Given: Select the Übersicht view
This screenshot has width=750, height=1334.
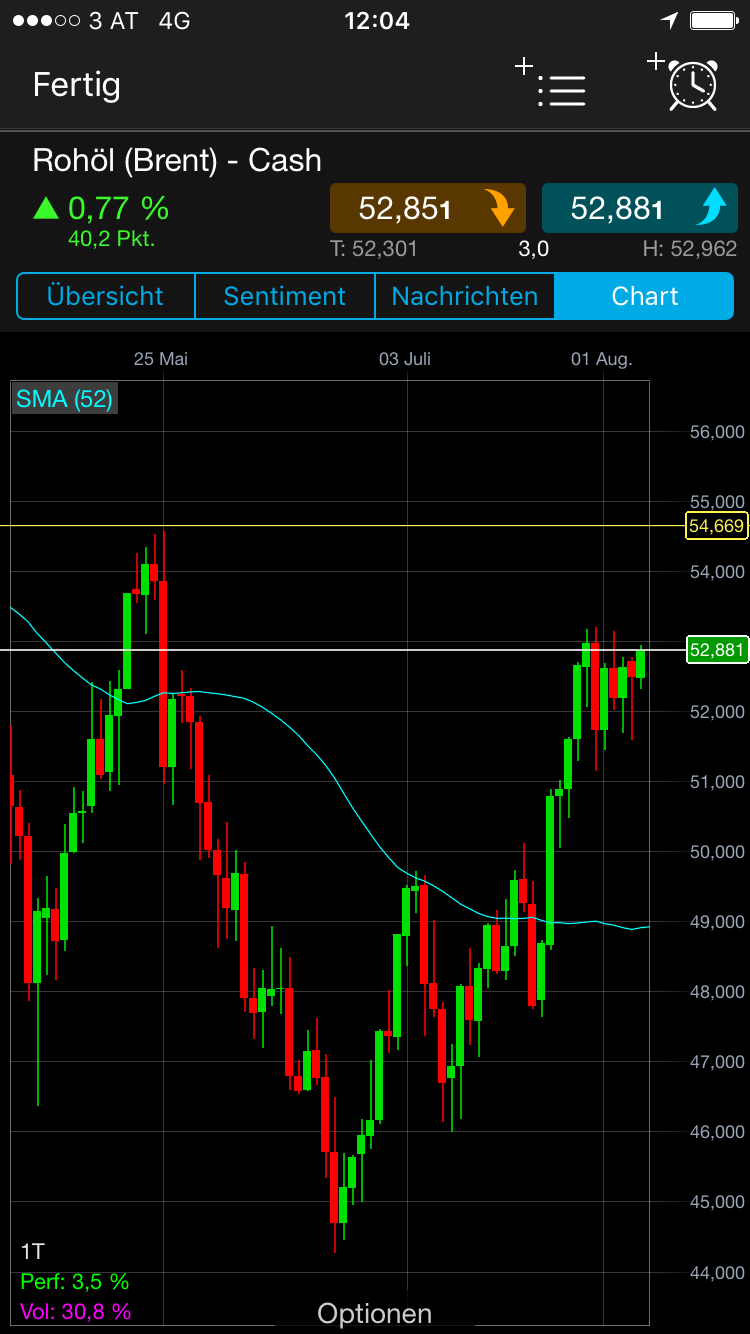Looking at the screenshot, I should pyautogui.click(x=105, y=296).
